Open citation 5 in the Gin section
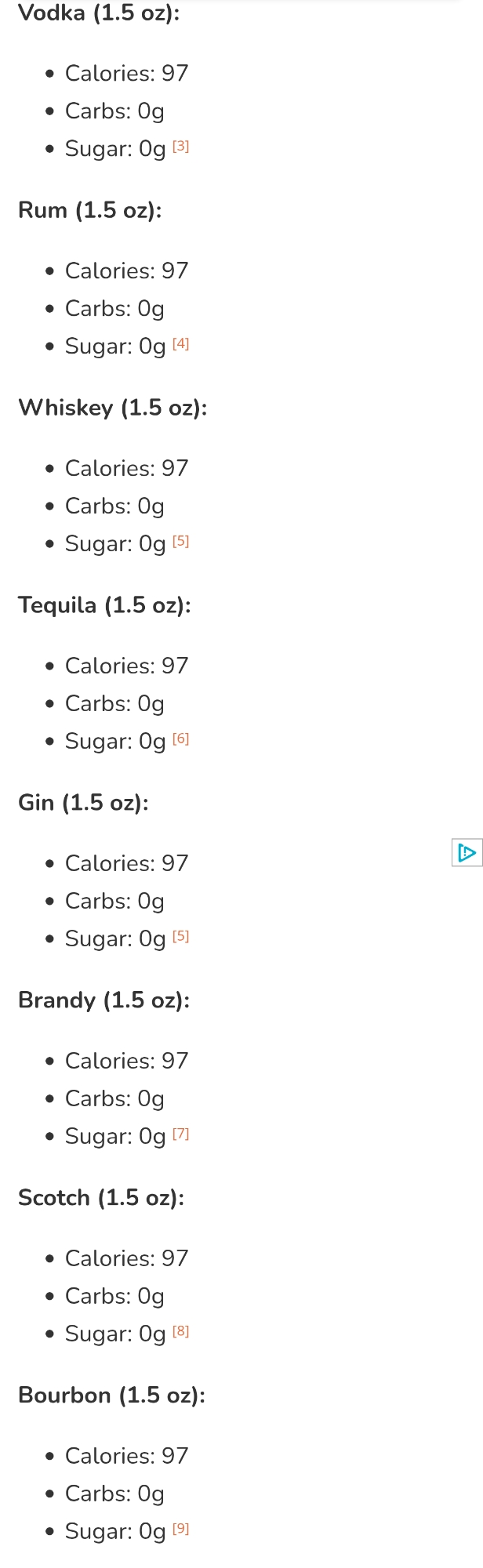 [181, 937]
